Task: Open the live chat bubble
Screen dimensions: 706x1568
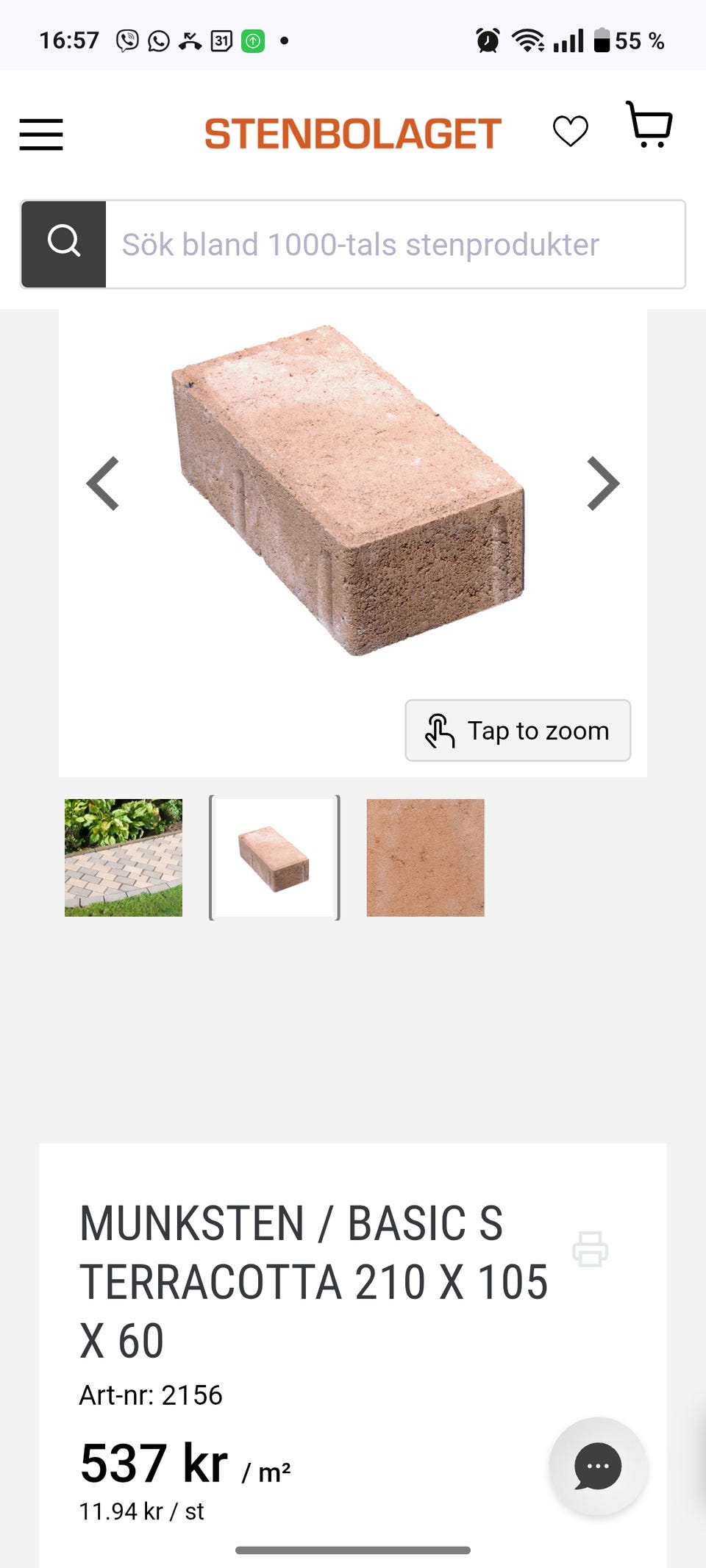Action: [598, 1466]
